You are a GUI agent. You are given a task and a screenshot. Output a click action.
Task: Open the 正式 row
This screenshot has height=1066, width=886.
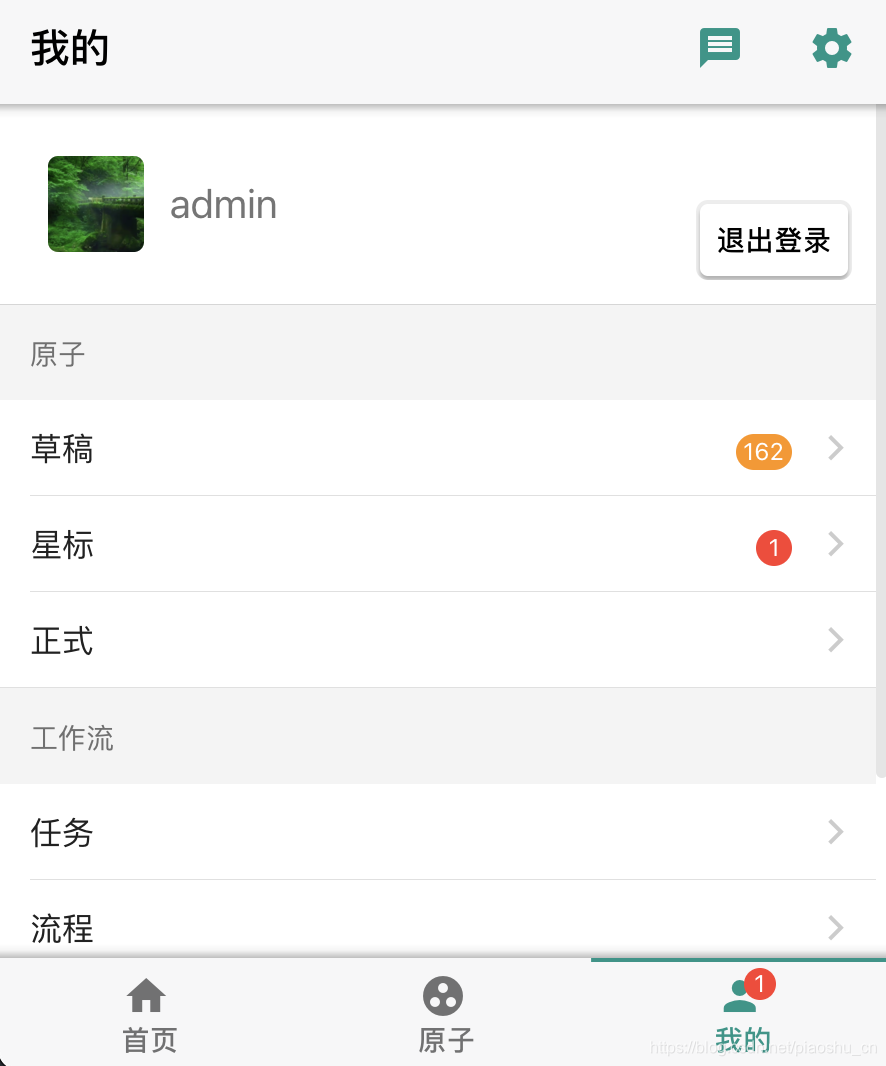(x=438, y=640)
